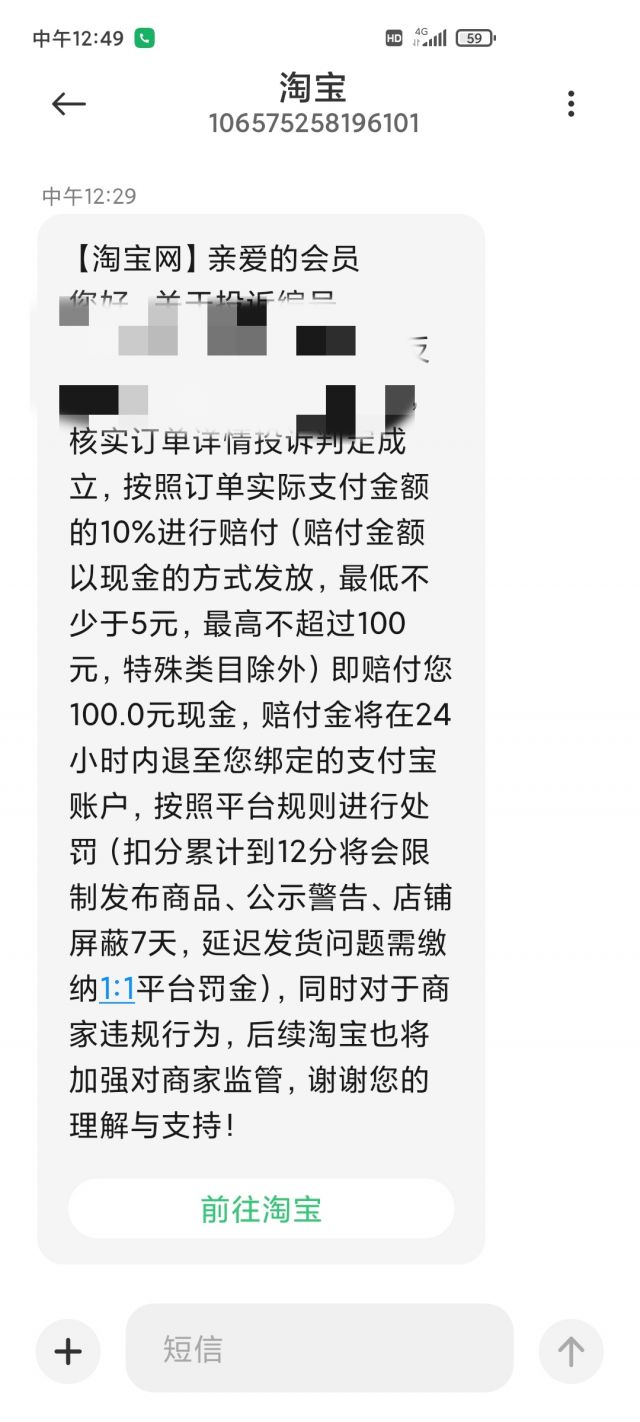Open the three-dot overflow menu

pos(571,104)
